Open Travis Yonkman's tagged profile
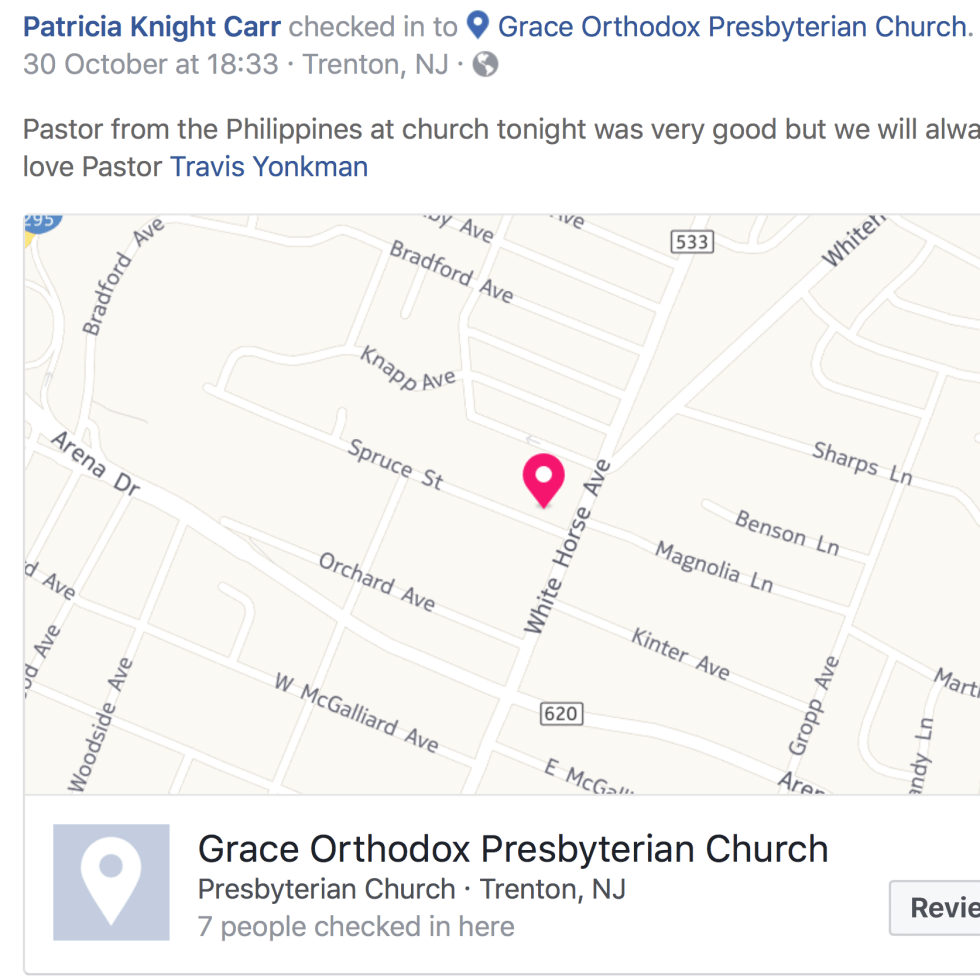Image resolution: width=980 pixels, height=980 pixels. tap(269, 166)
